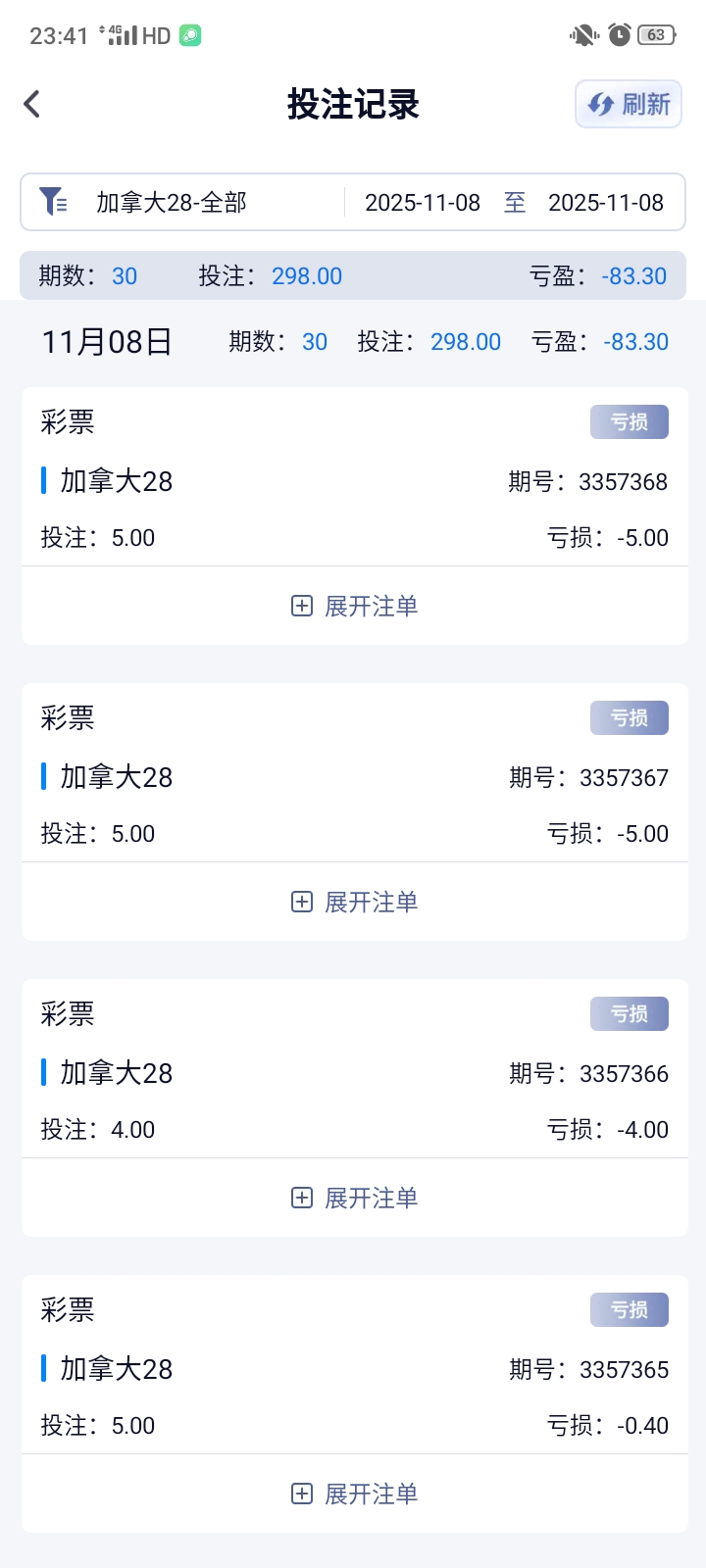Change the end date after 至
The width and height of the screenshot is (706, 1568).
click(605, 203)
